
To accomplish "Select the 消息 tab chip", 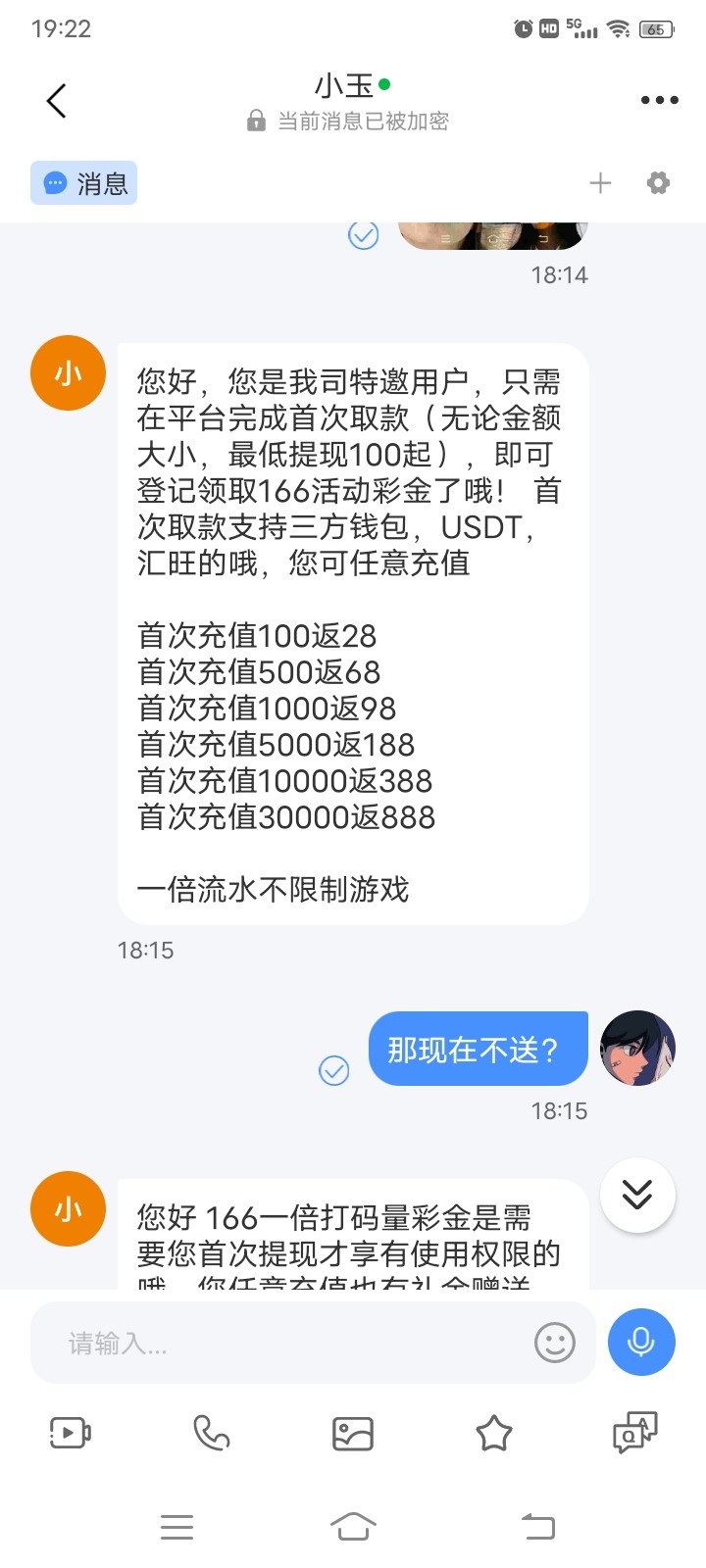I will tap(84, 183).
